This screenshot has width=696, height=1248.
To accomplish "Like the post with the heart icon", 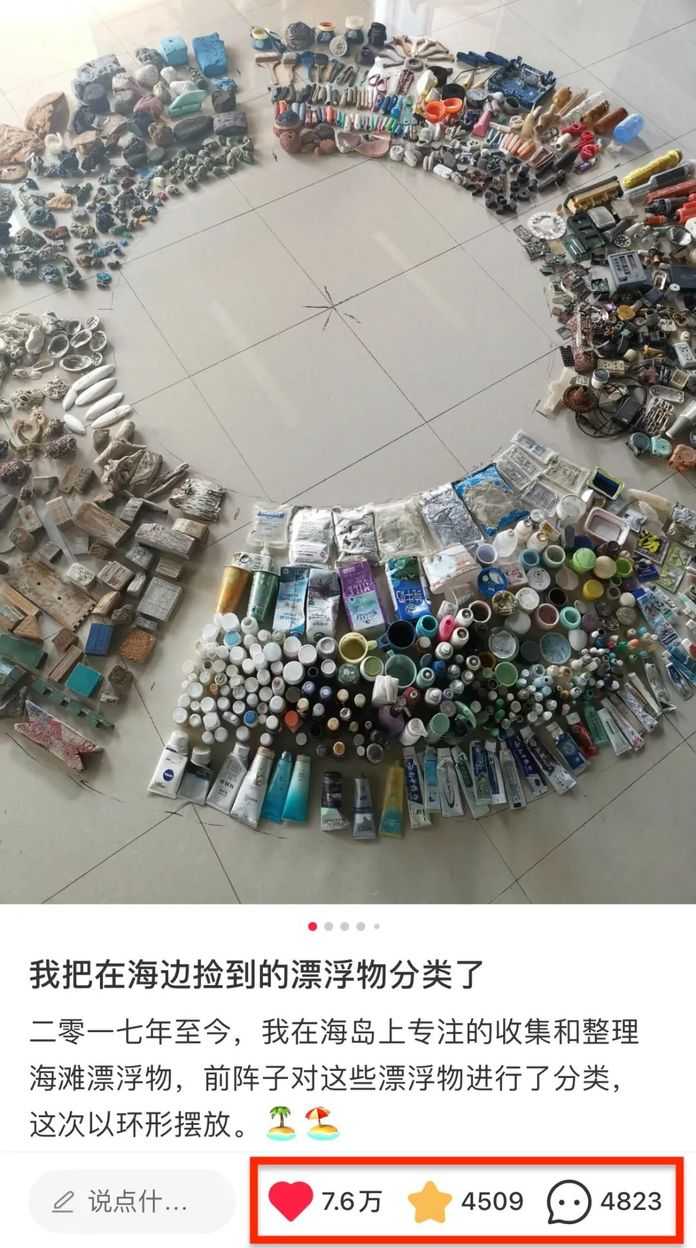I will [x=291, y=1201].
